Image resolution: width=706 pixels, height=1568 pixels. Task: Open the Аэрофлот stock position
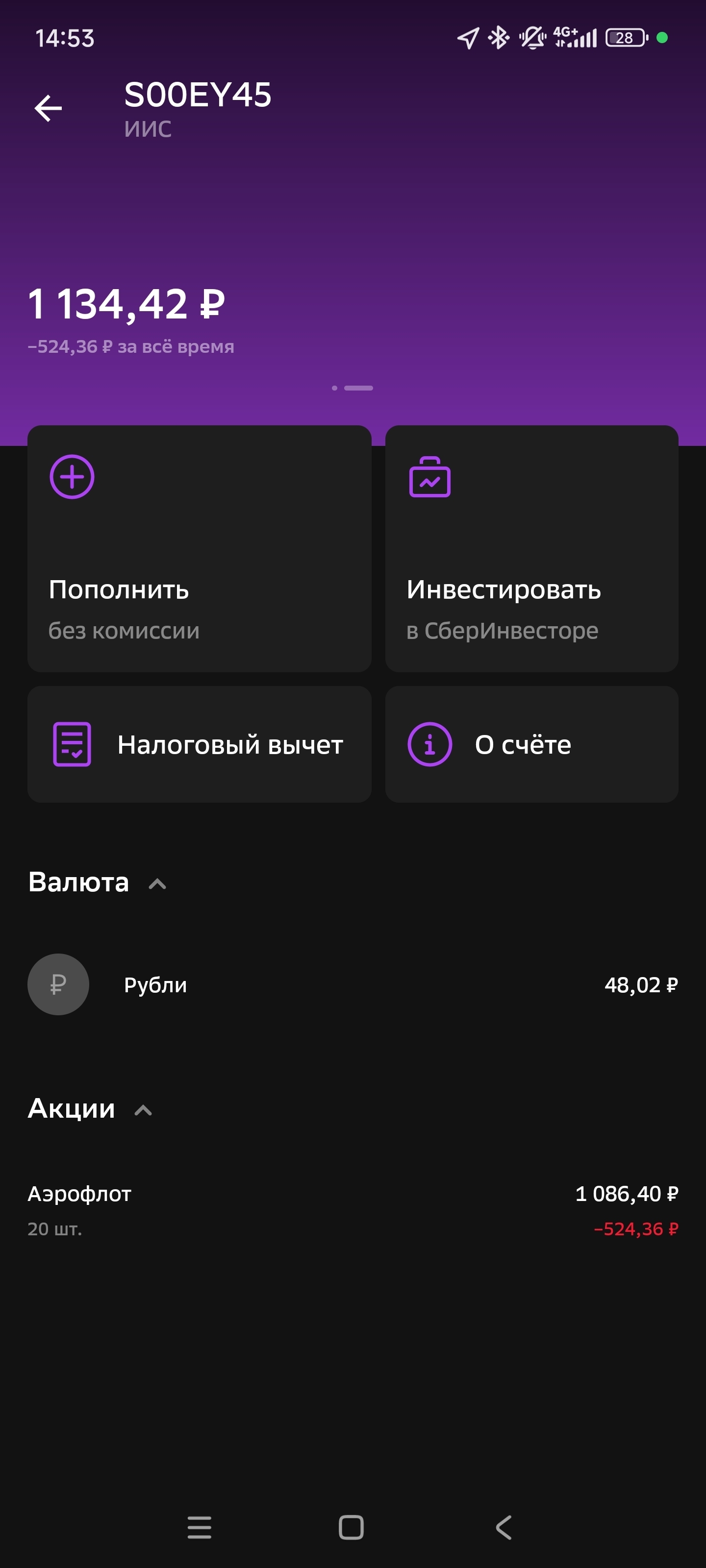[353, 1210]
